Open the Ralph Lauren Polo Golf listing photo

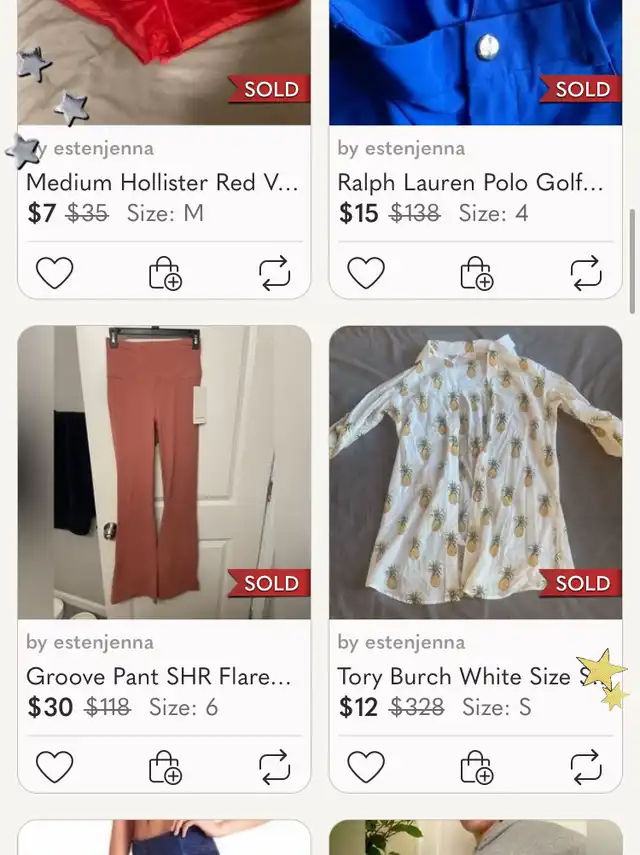(x=476, y=60)
